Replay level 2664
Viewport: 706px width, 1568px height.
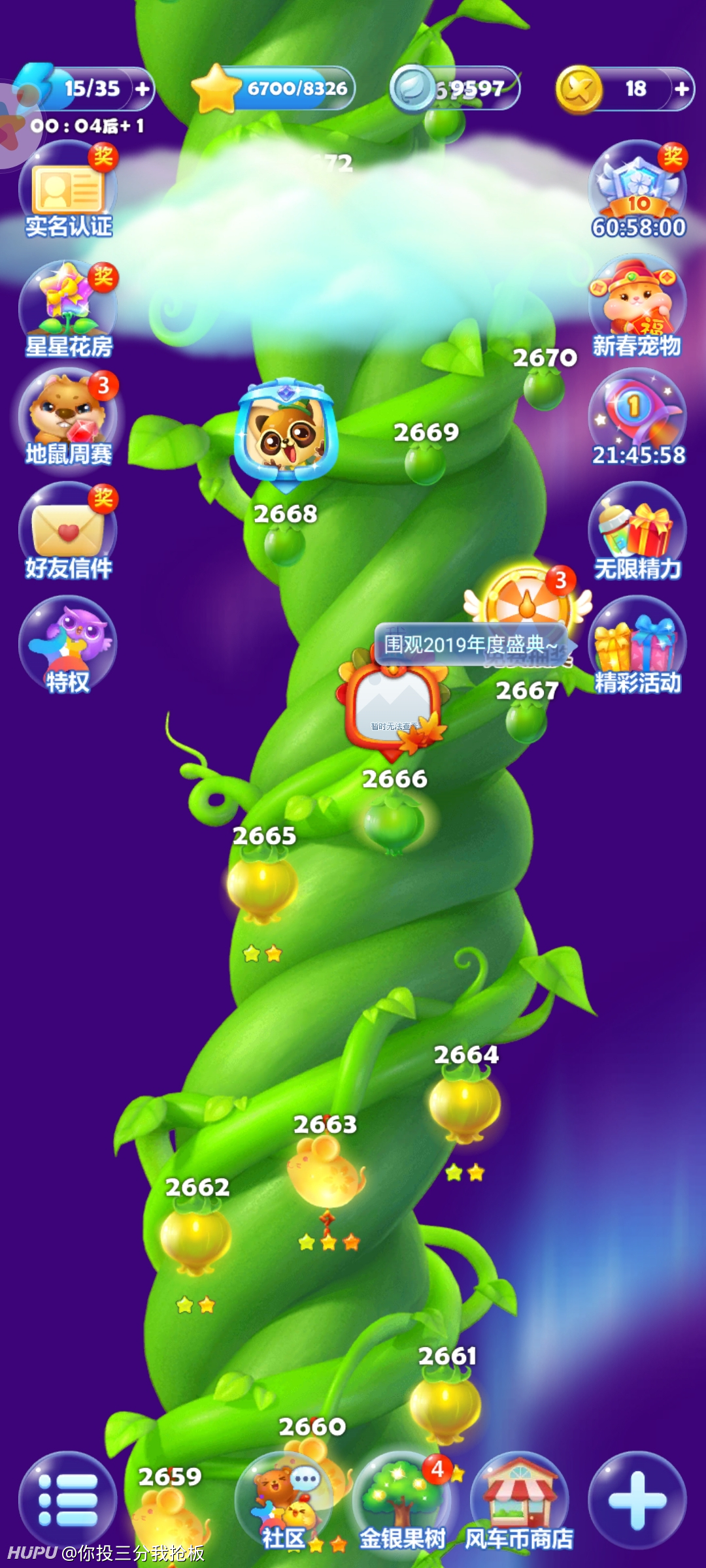[x=465, y=1105]
